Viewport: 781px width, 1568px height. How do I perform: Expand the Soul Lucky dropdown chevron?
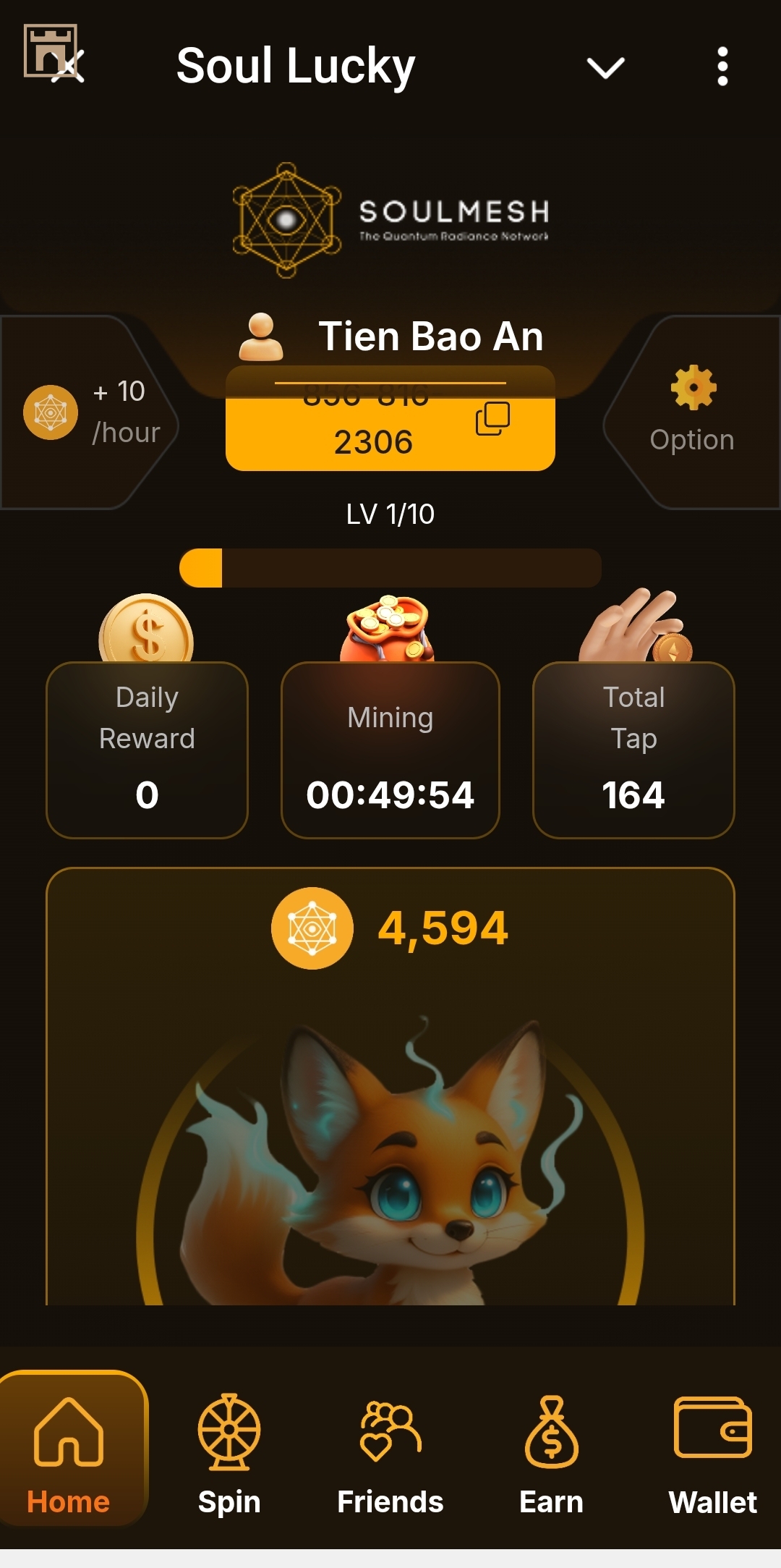tap(605, 67)
